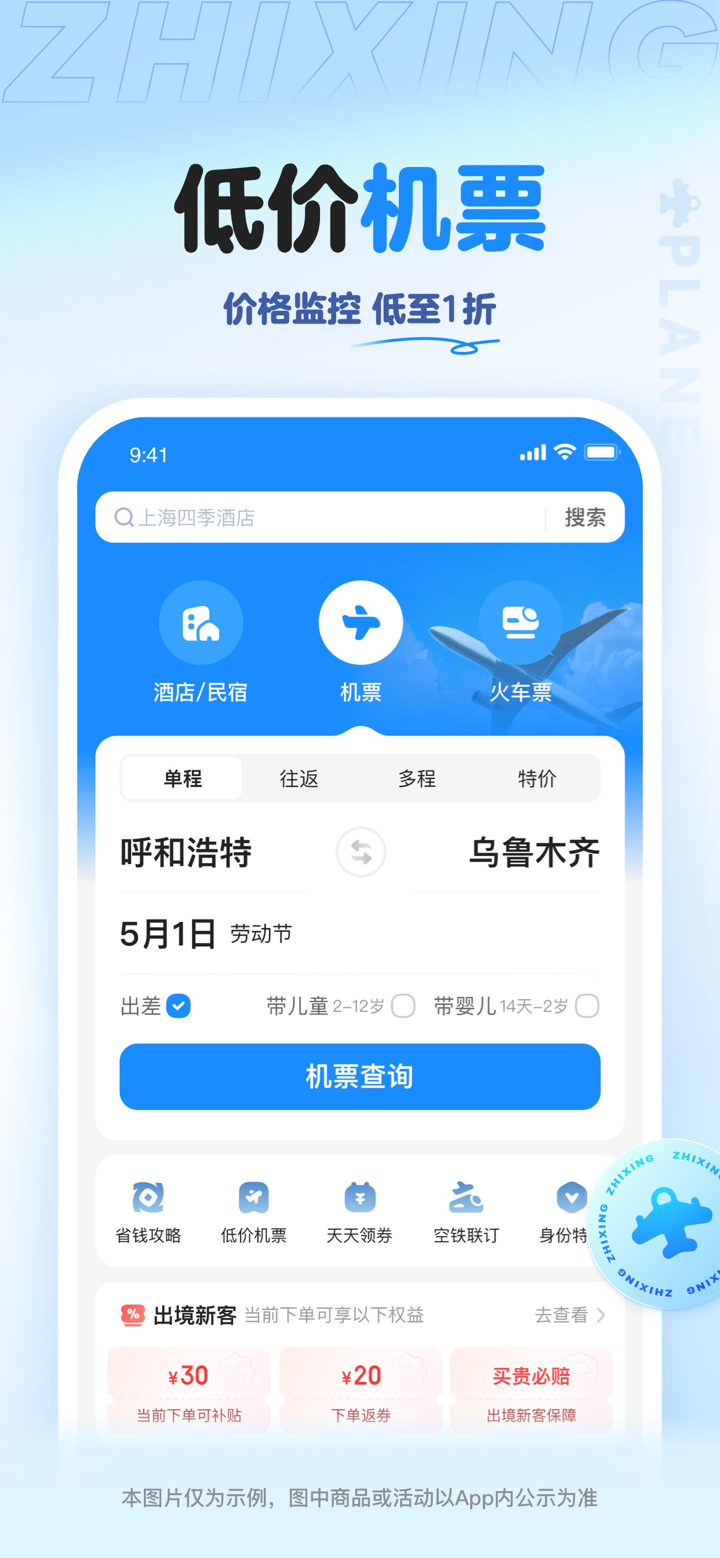720x1558 pixels.
Task: Open the 空铁联订 shortcut icon
Action: click(x=465, y=1196)
